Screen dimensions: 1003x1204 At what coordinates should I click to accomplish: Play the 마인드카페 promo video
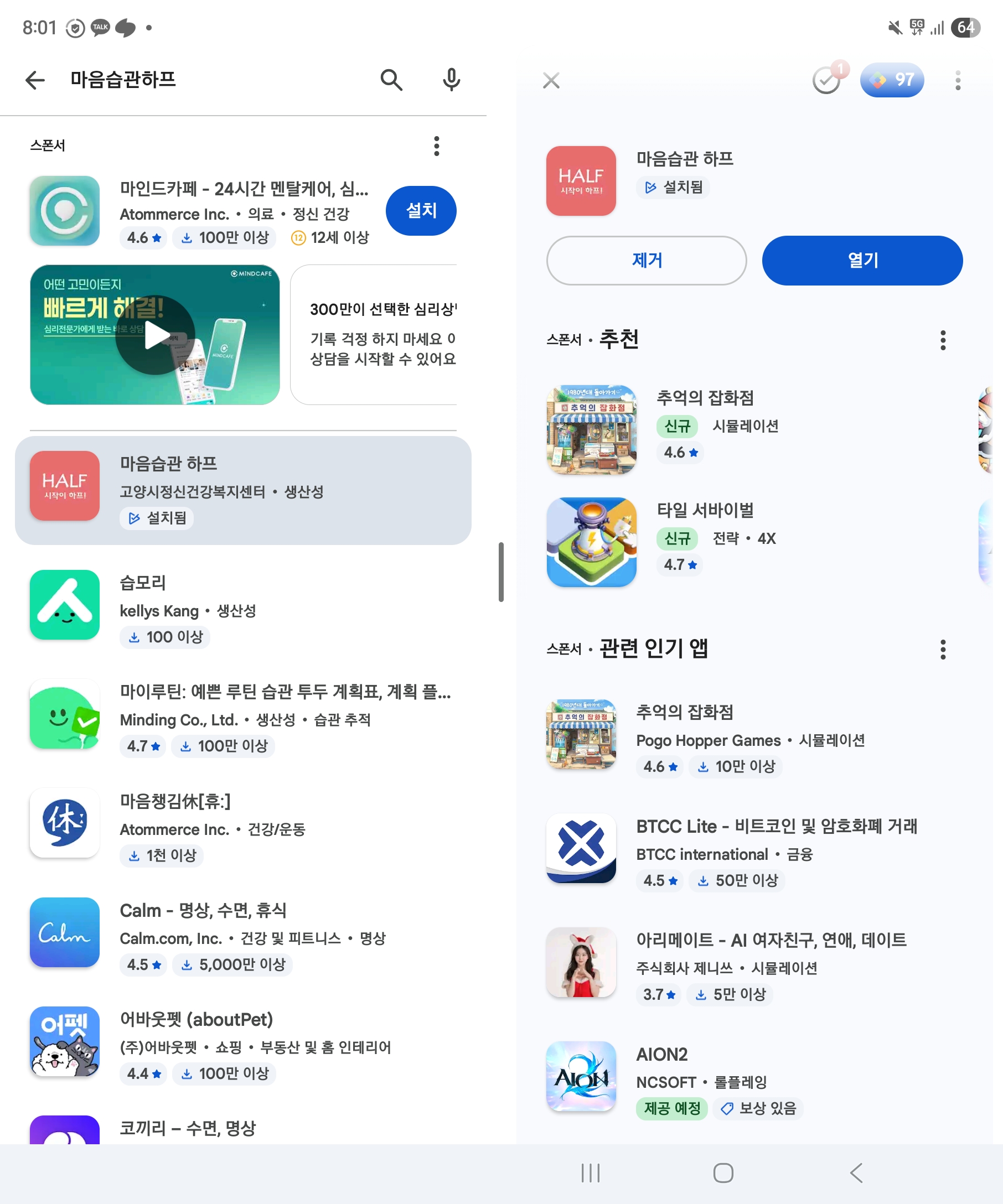point(156,335)
